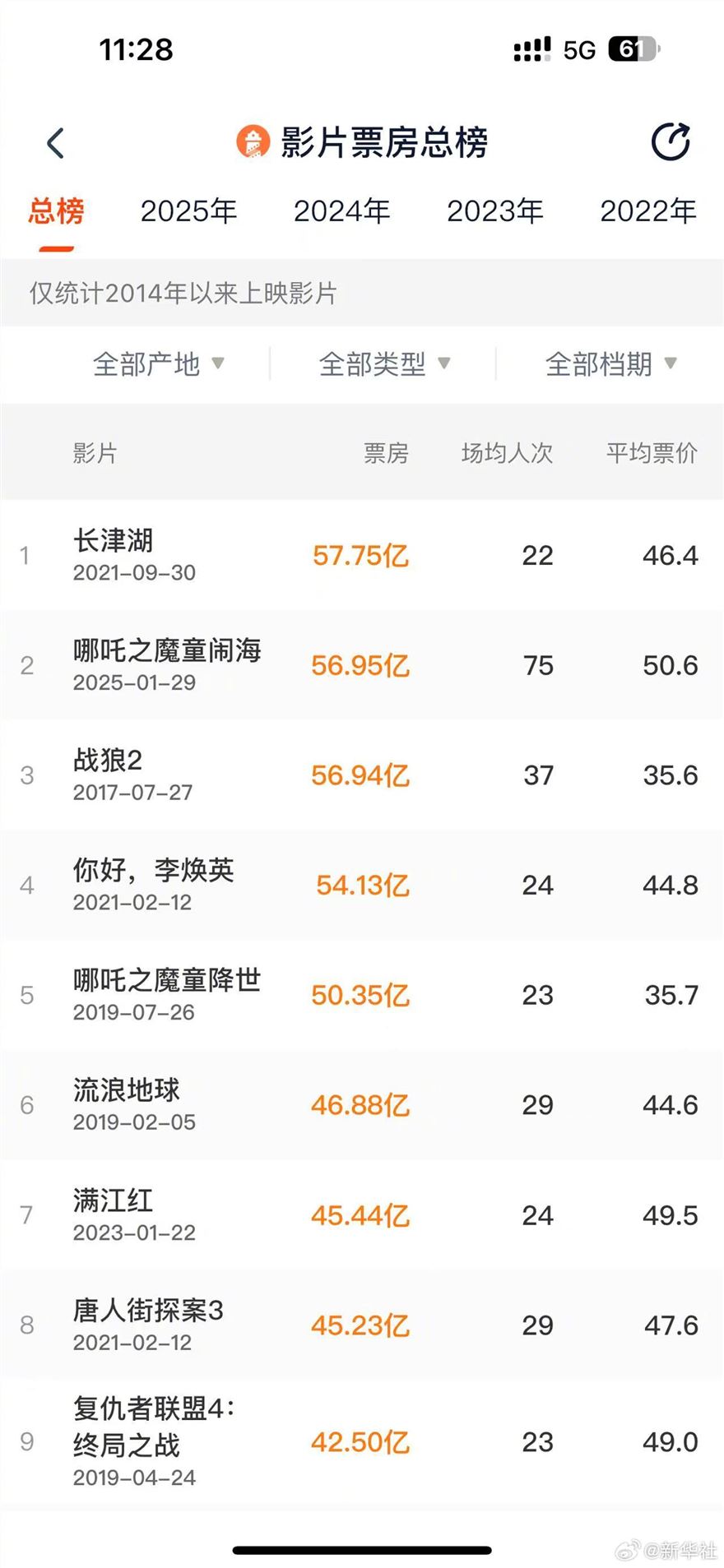The width and height of the screenshot is (724, 1568).
Task: Expand the 全部类型 filter dropdown
Action: point(384,363)
